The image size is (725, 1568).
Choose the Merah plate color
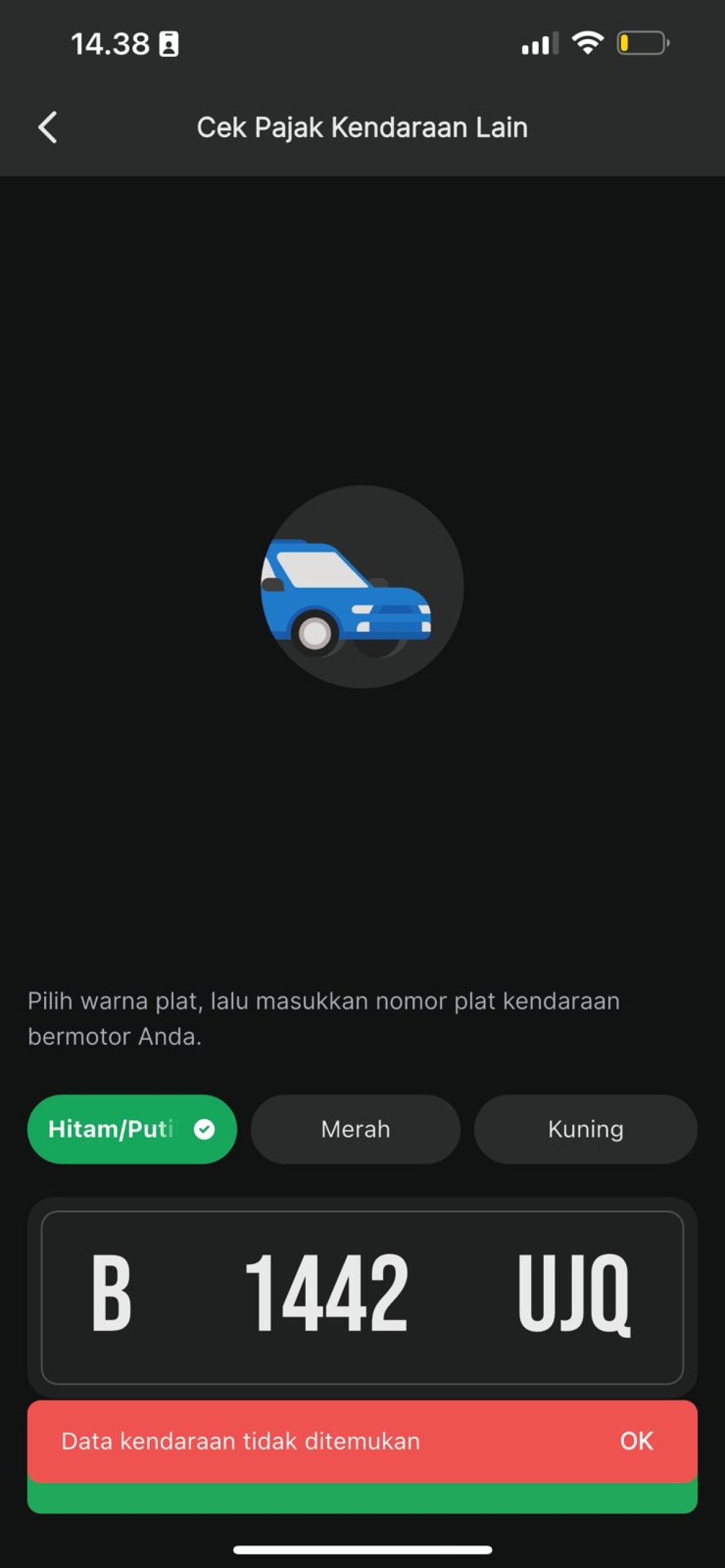pos(355,1129)
